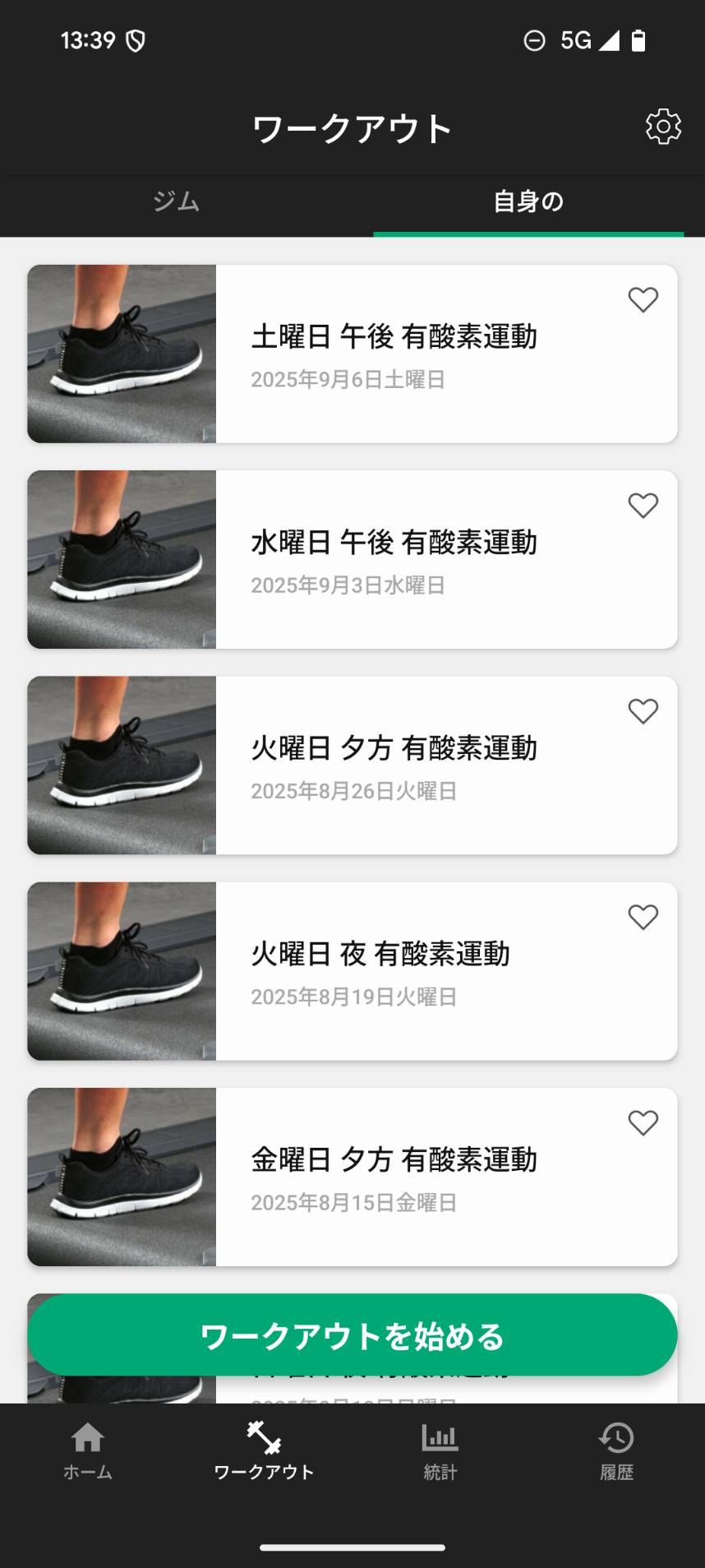Screen dimensions: 705x1568
Task: Open the 土曜日 午後 有酸素運動 workout
Action: 393,354
